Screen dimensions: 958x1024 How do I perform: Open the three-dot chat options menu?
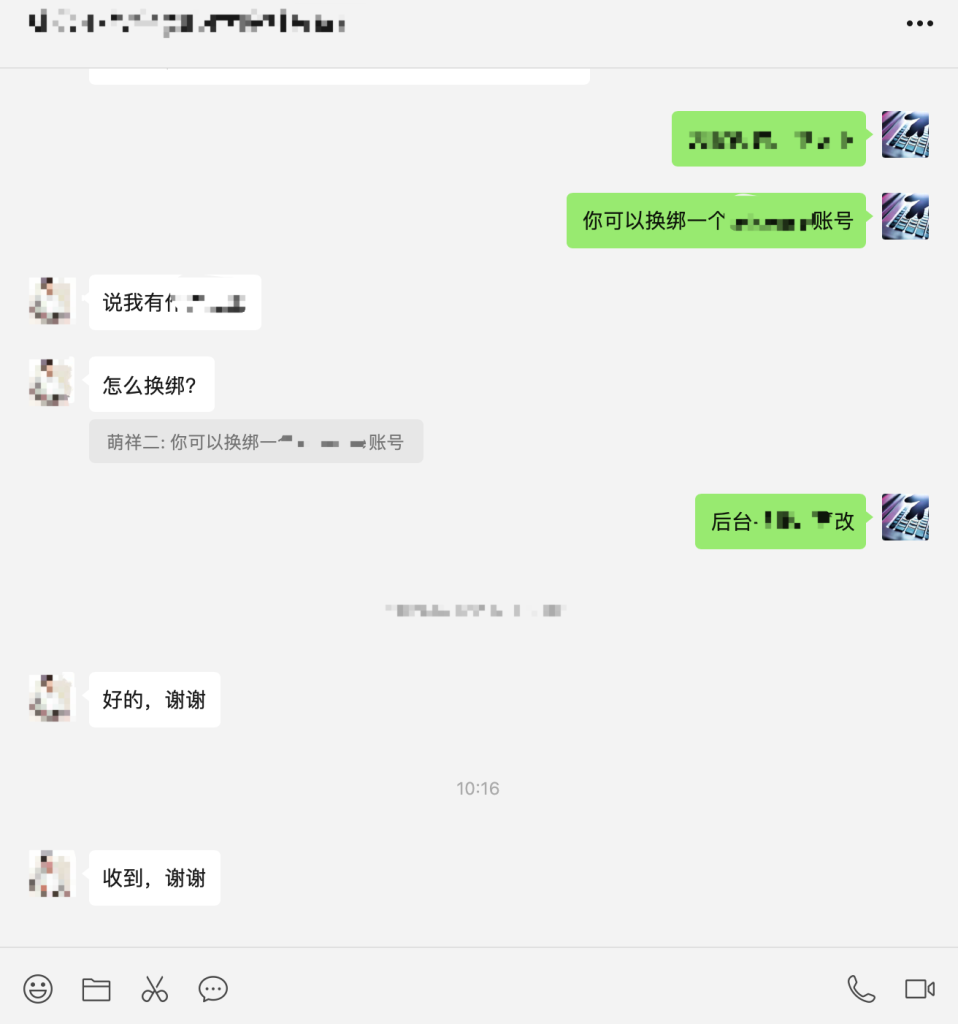click(x=919, y=24)
